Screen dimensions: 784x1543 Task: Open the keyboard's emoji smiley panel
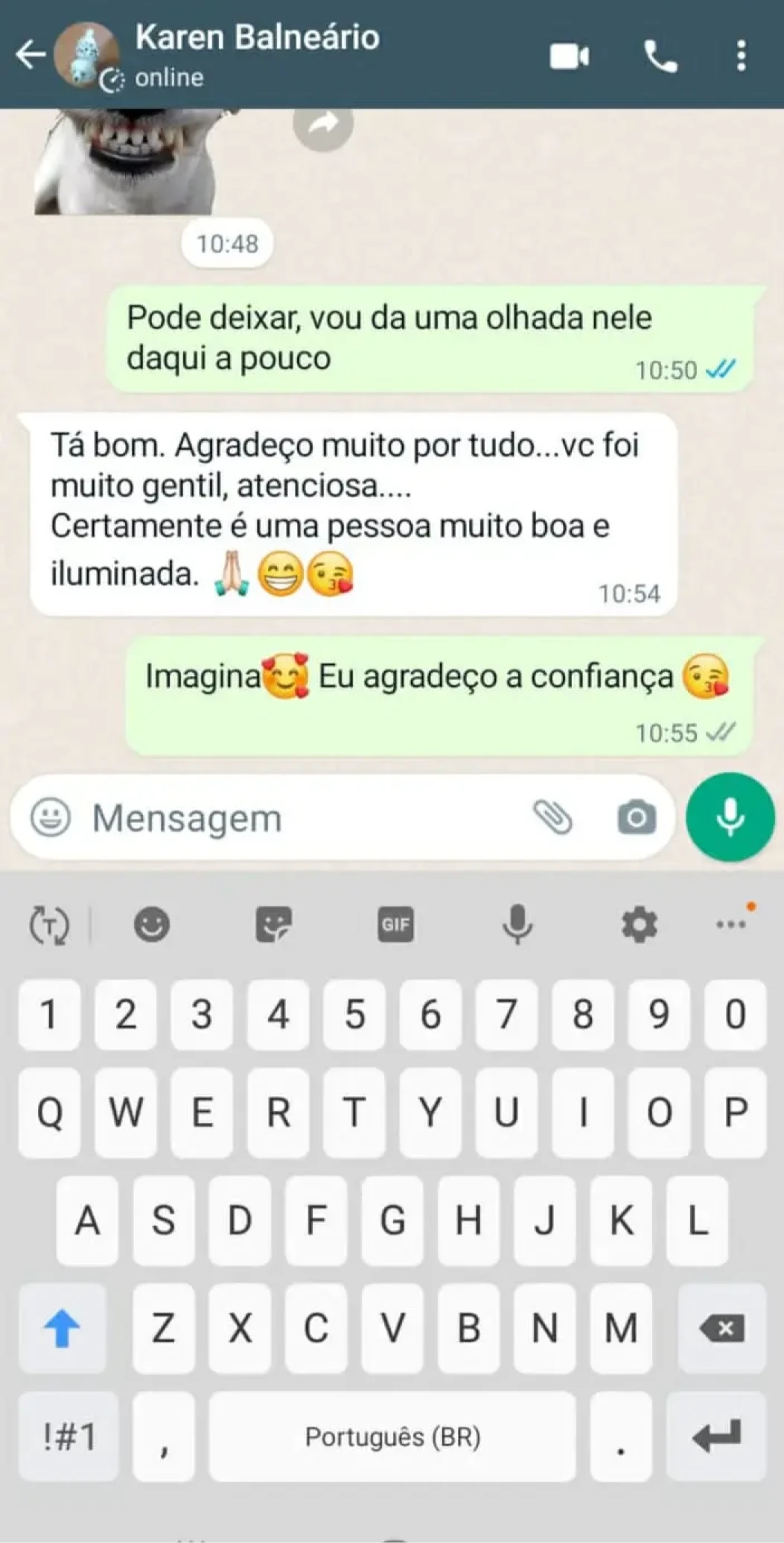[x=152, y=925]
